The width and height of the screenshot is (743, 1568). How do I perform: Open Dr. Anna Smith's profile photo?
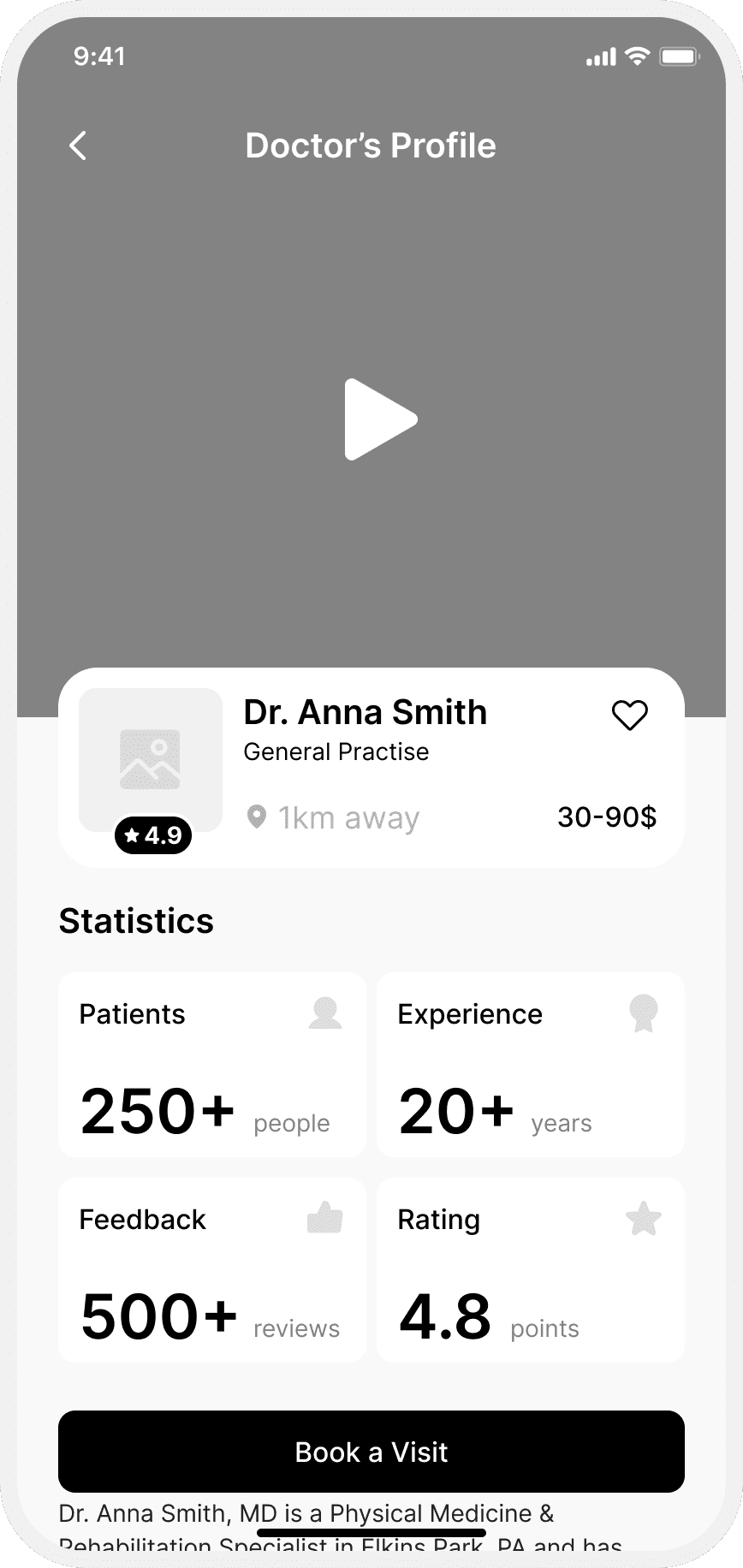pos(151,759)
